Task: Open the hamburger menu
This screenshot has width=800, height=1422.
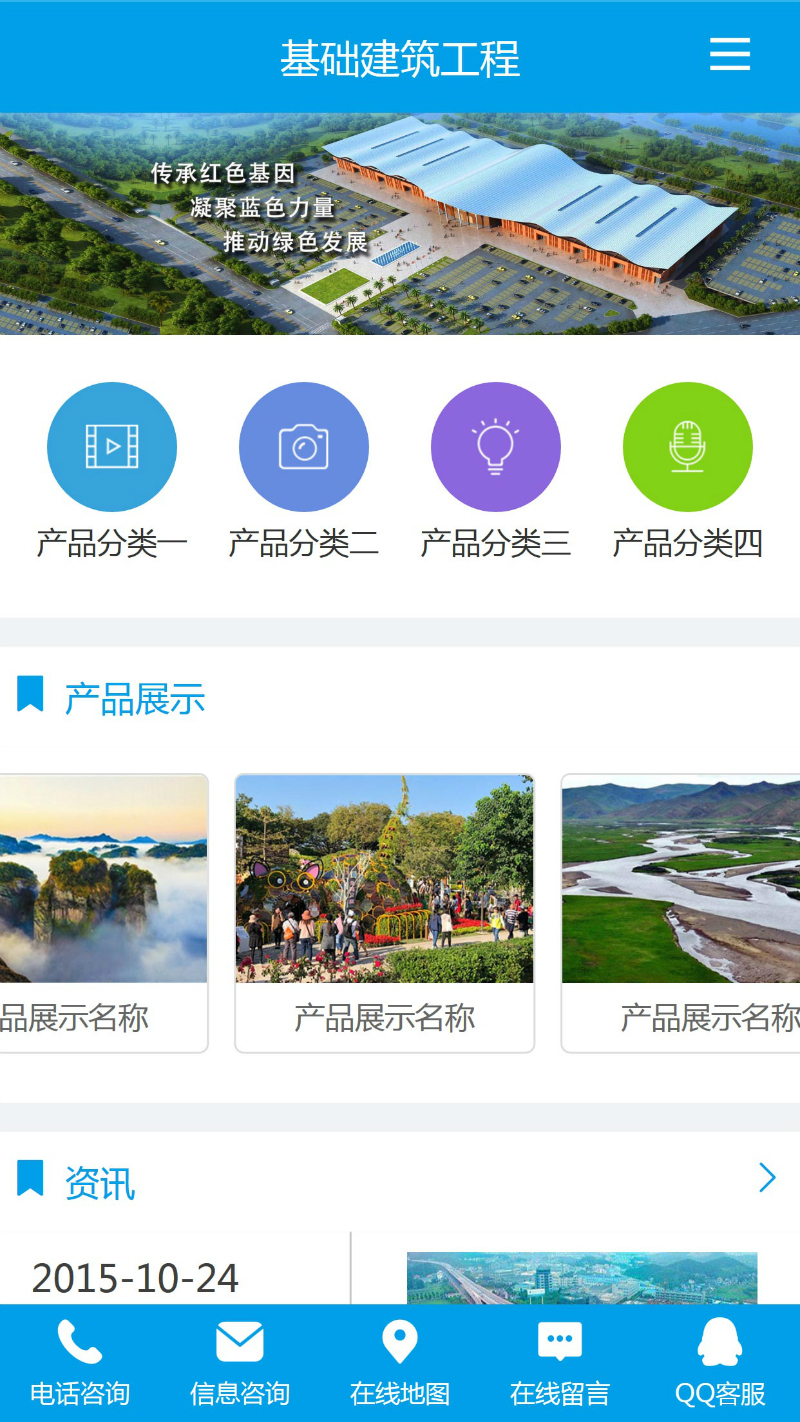Action: 729,54
